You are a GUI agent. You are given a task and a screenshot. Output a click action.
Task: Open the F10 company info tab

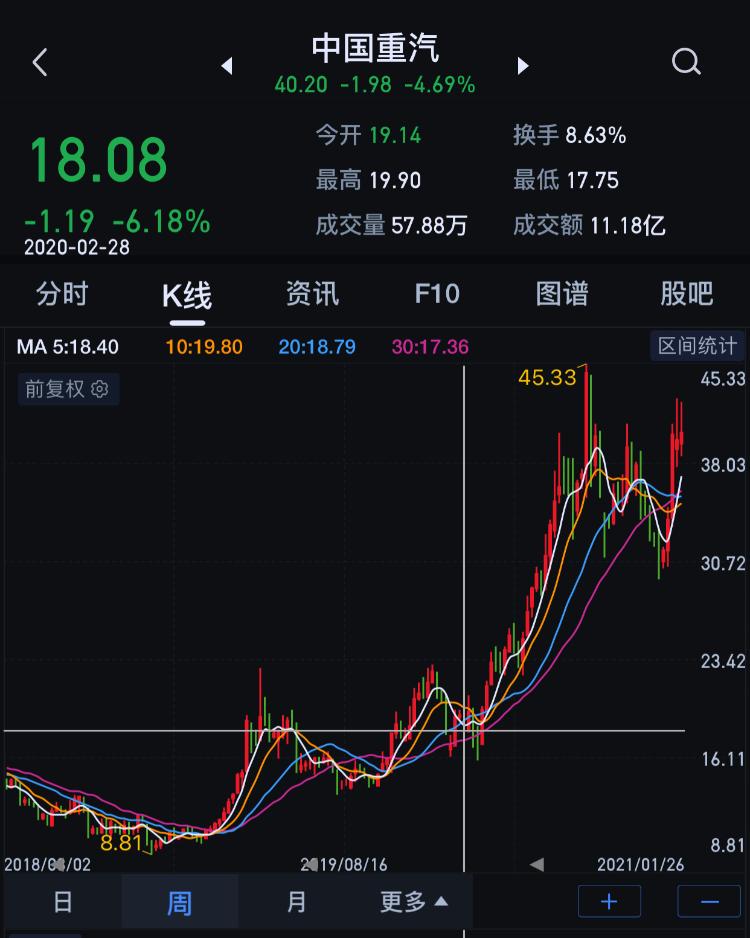coord(436,294)
